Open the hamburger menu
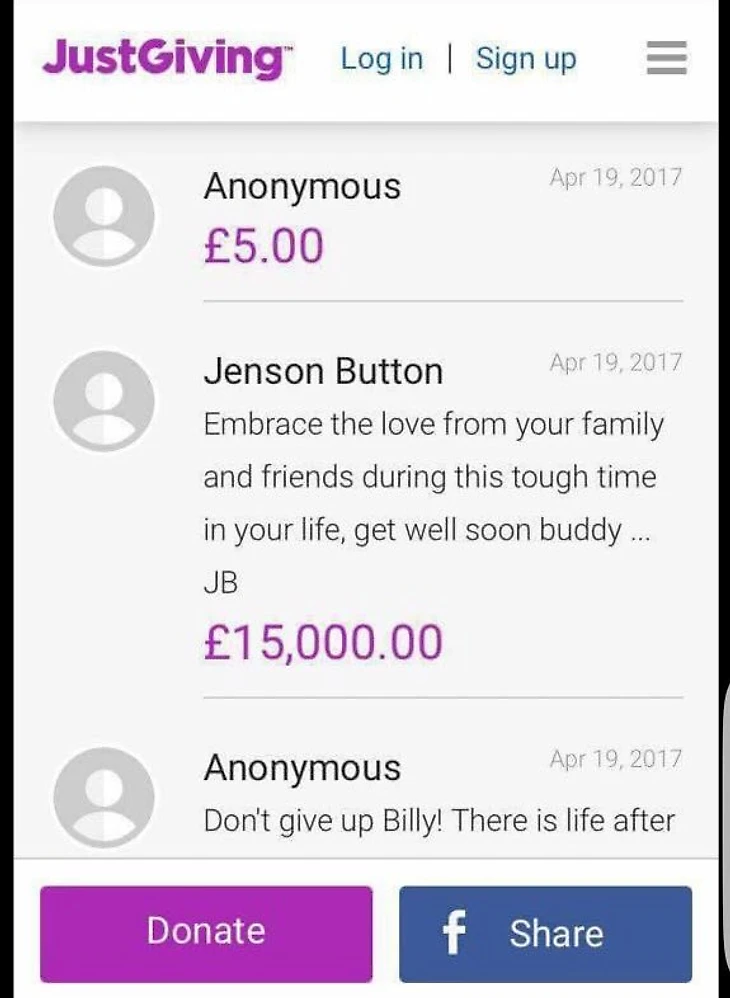 [666, 59]
